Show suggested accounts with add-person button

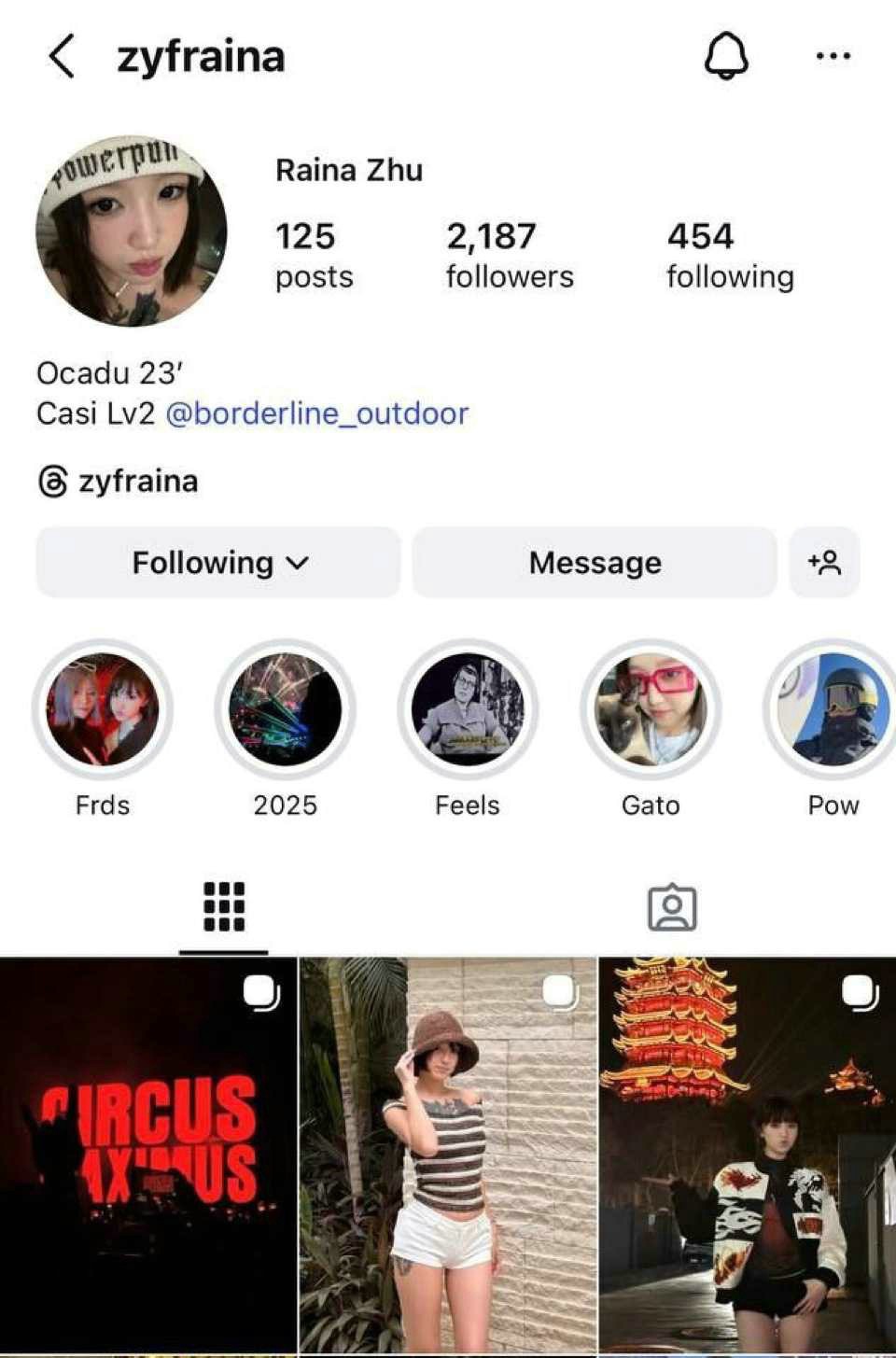pyautogui.click(x=824, y=563)
